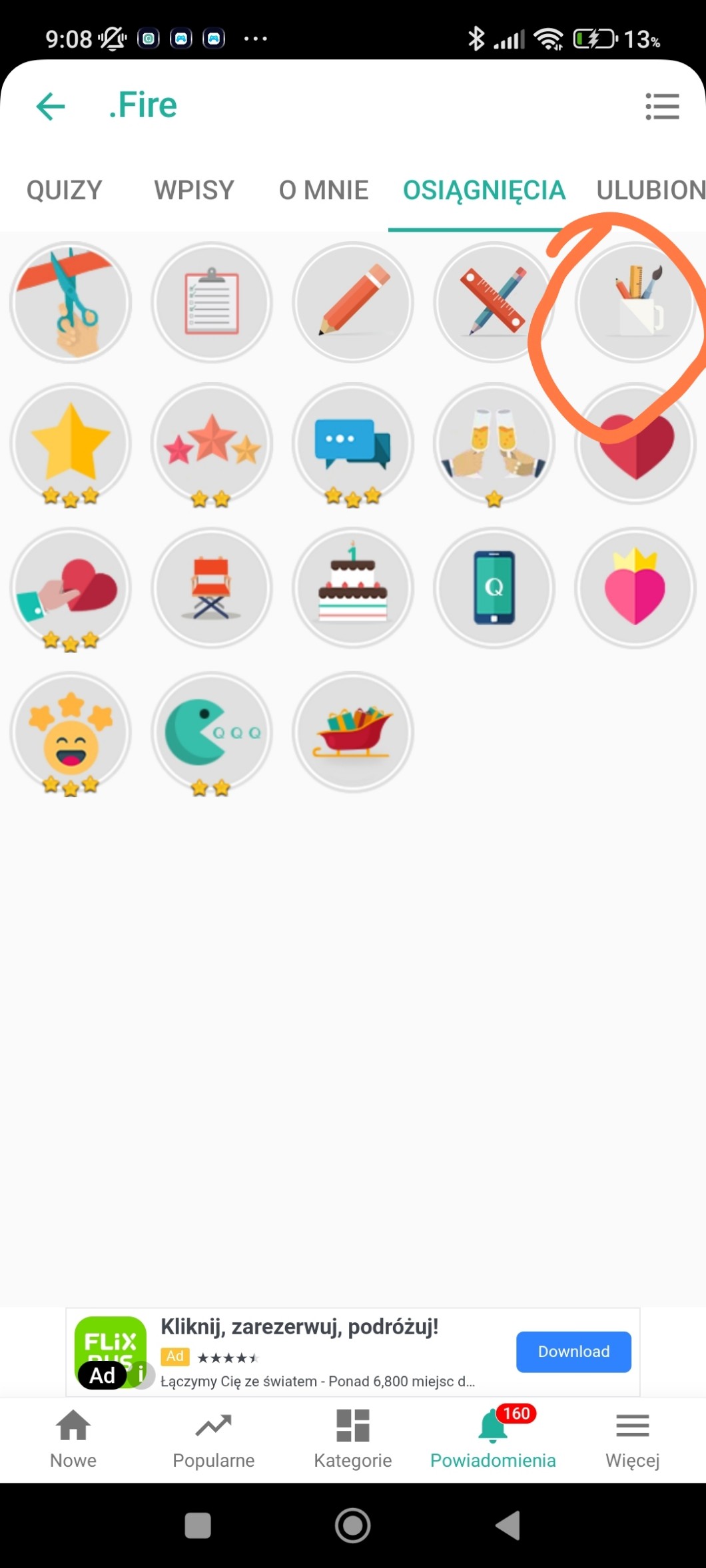
Task: Switch to the QUIZY tab
Action: pos(64,190)
